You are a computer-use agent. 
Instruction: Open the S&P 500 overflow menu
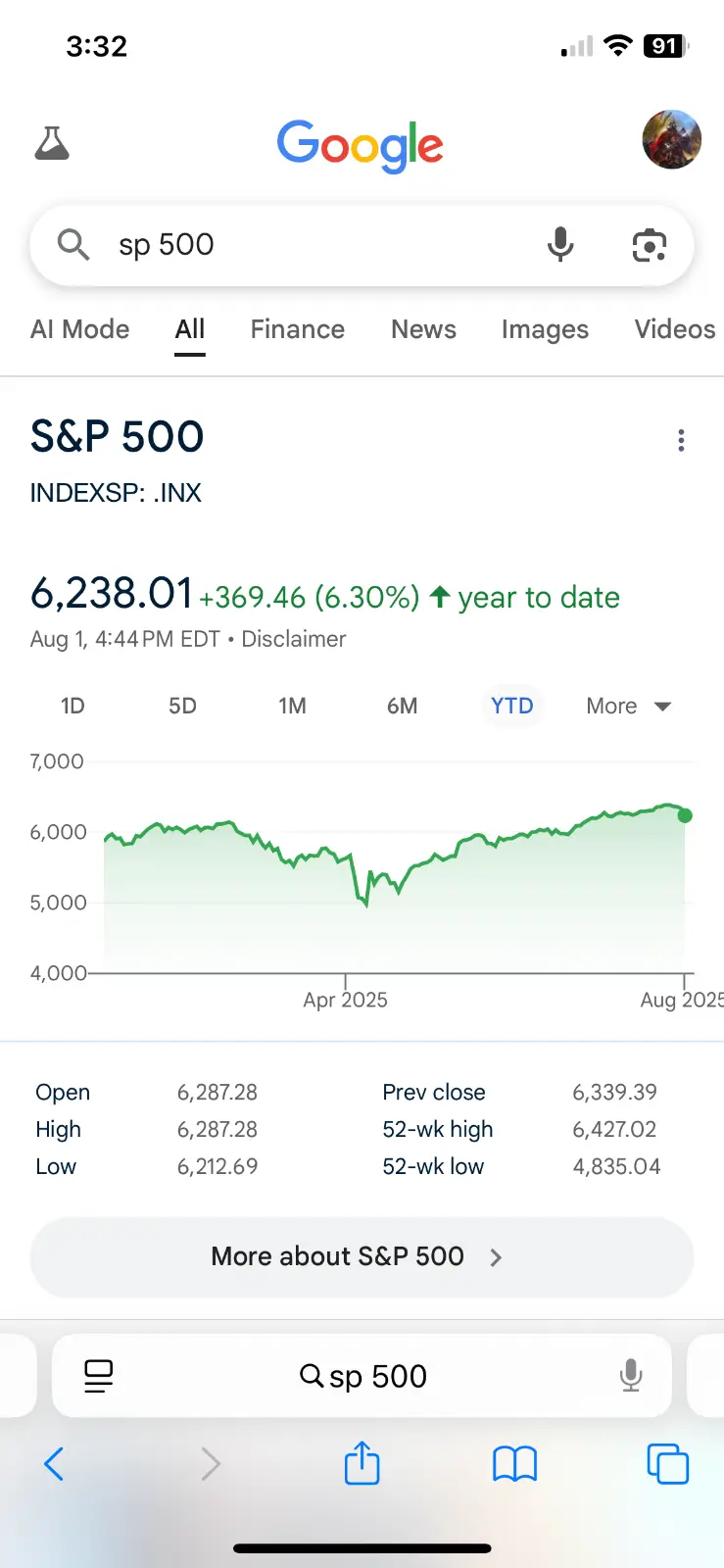pos(681,441)
